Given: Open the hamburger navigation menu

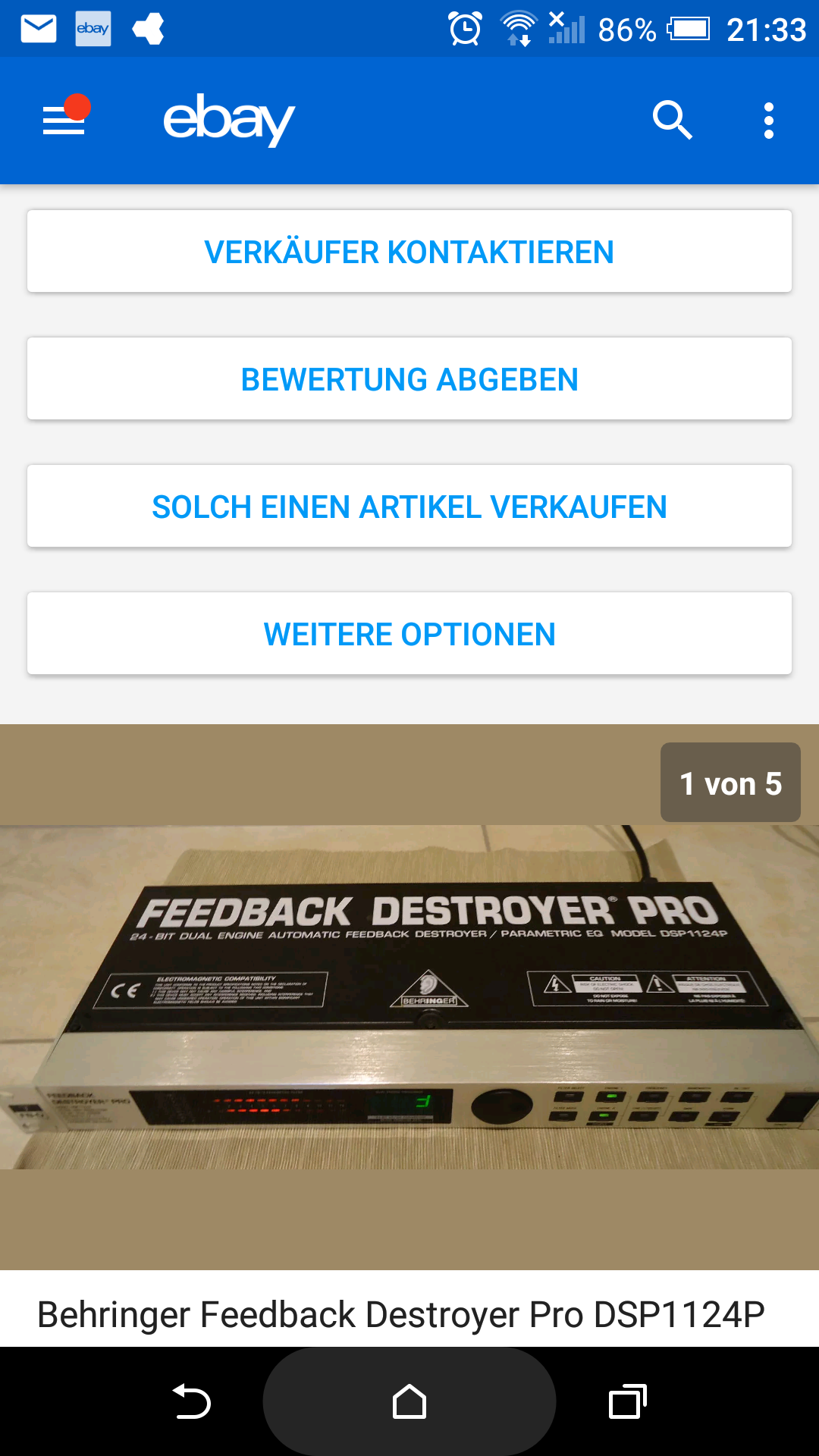Looking at the screenshot, I should pos(64,120).
